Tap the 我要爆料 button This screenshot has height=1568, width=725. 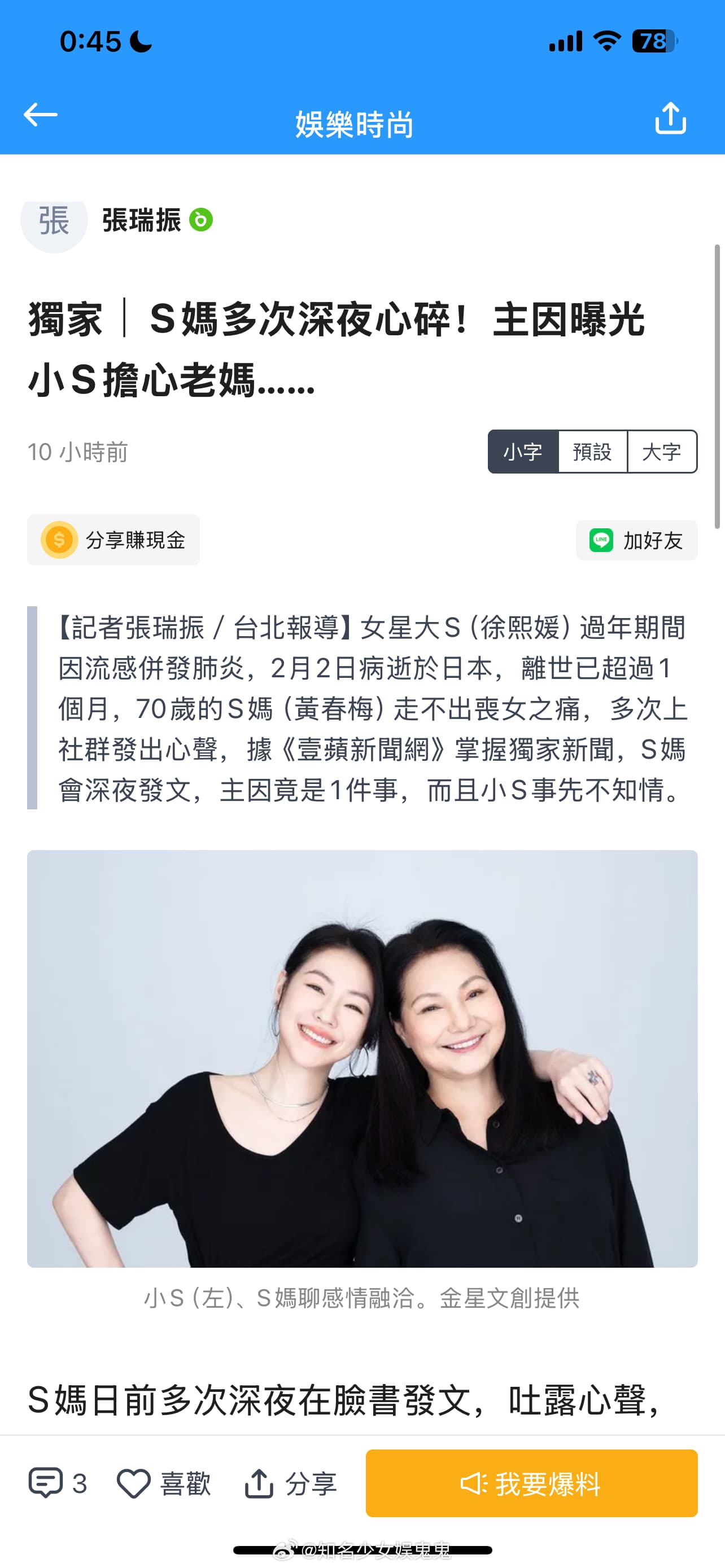(x=531, y=1483)
